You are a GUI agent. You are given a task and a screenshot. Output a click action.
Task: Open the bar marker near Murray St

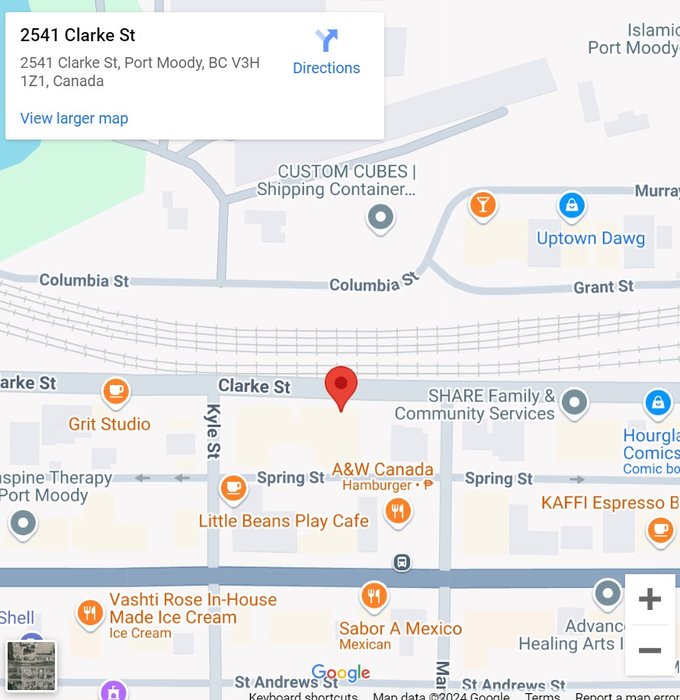pyautogui.click(x=483, y=205)
